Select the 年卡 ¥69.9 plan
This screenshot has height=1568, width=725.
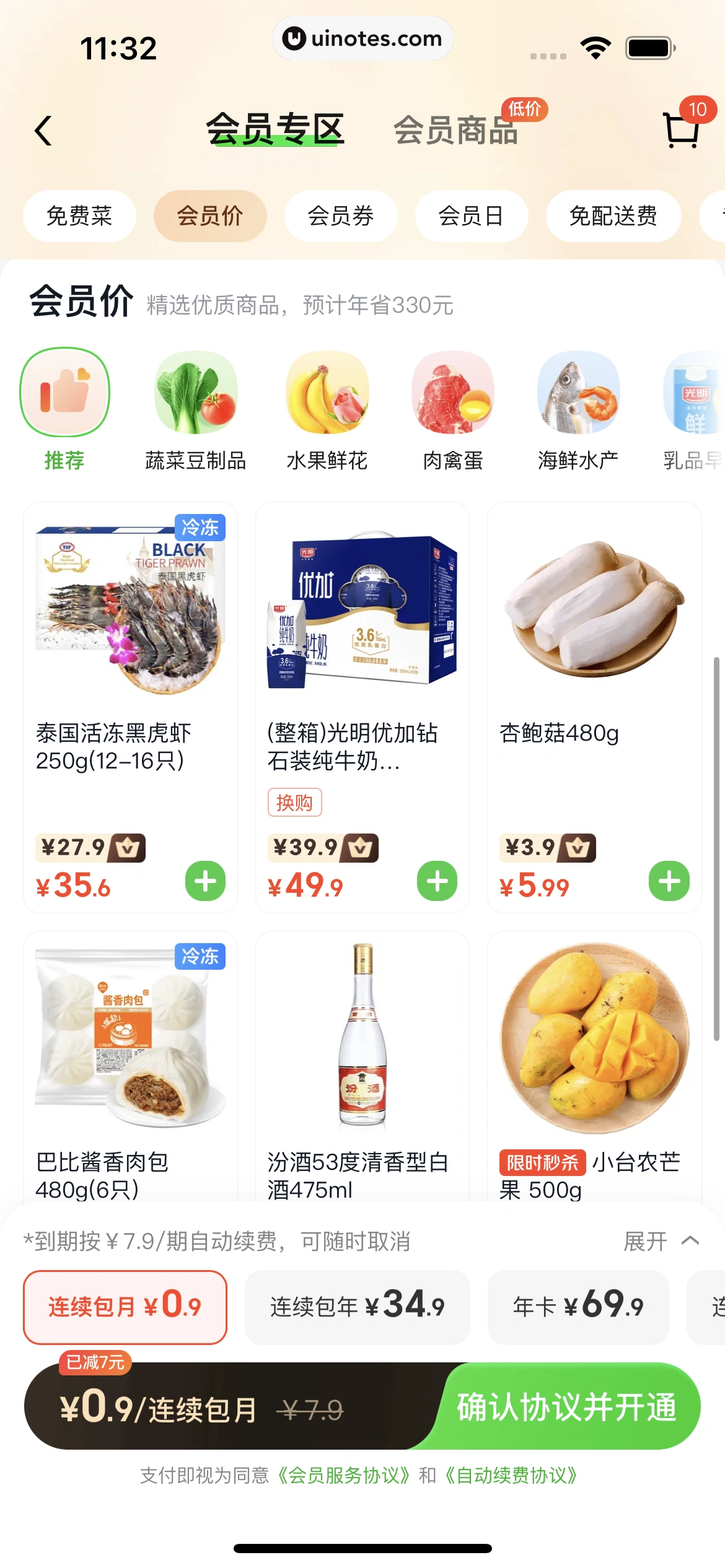[x=578, y=1307]
